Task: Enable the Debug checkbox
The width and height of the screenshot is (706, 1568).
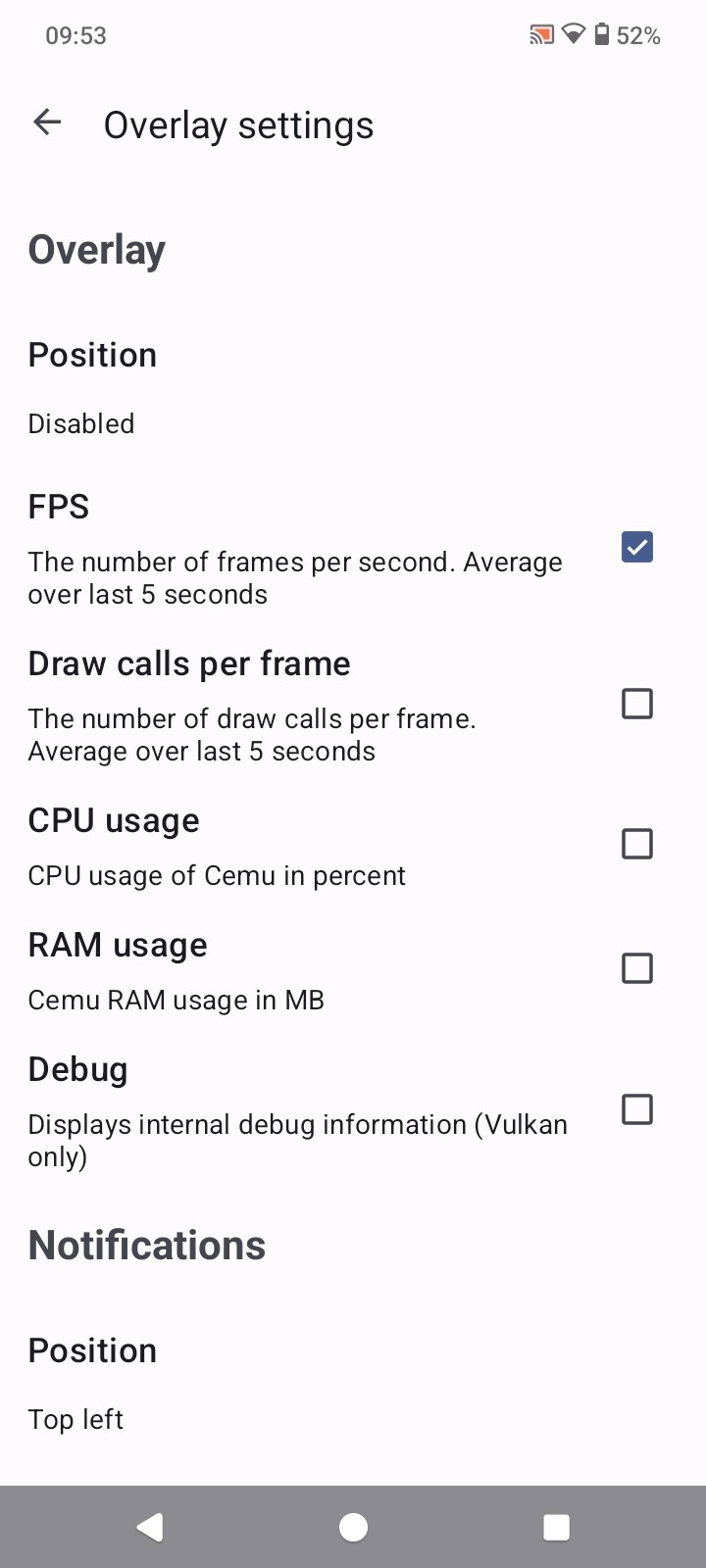Action: click(636, 1109)
